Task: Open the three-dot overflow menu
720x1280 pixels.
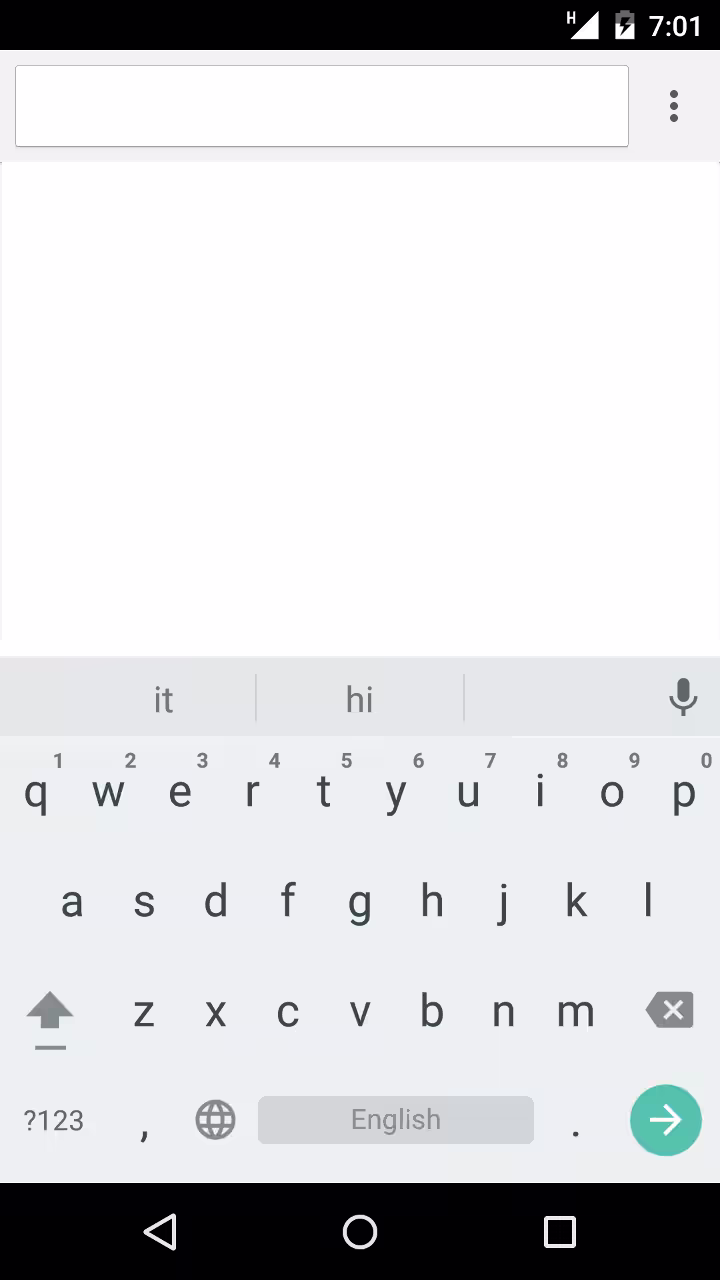Action: click(674, 106)
